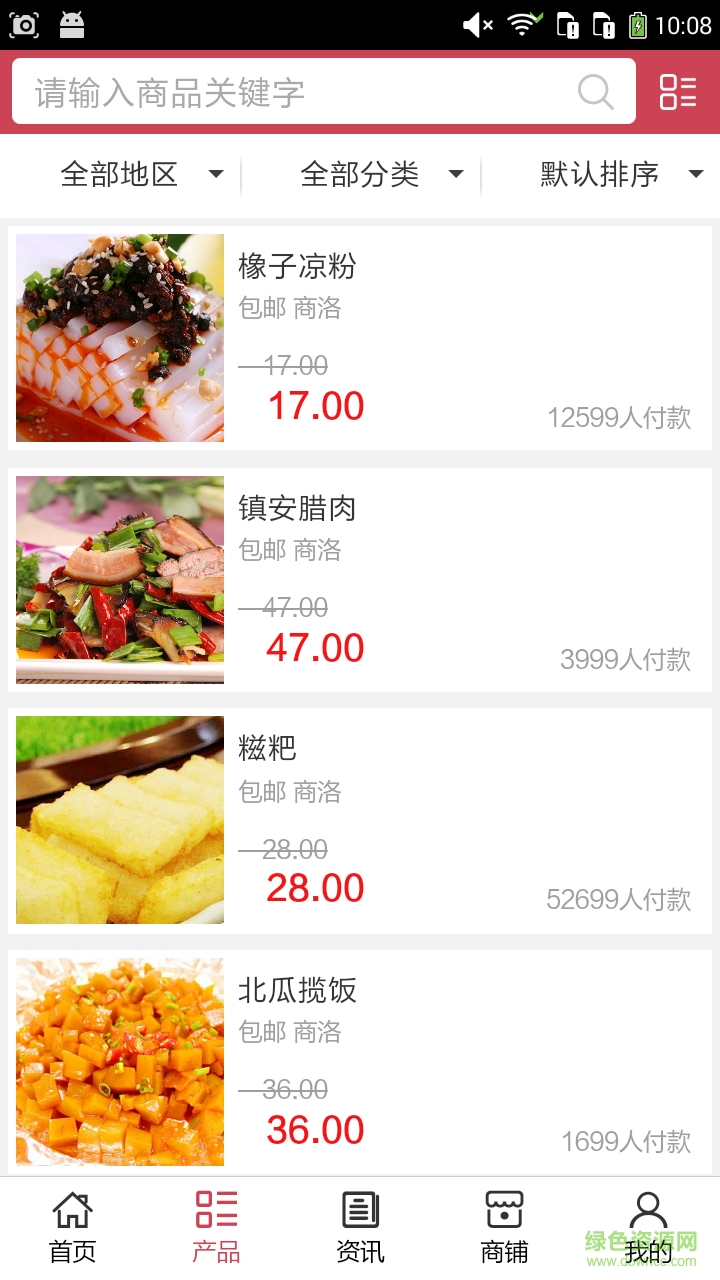
Task: Open the category grid icon beside search bar
Action: coord(676,92)
